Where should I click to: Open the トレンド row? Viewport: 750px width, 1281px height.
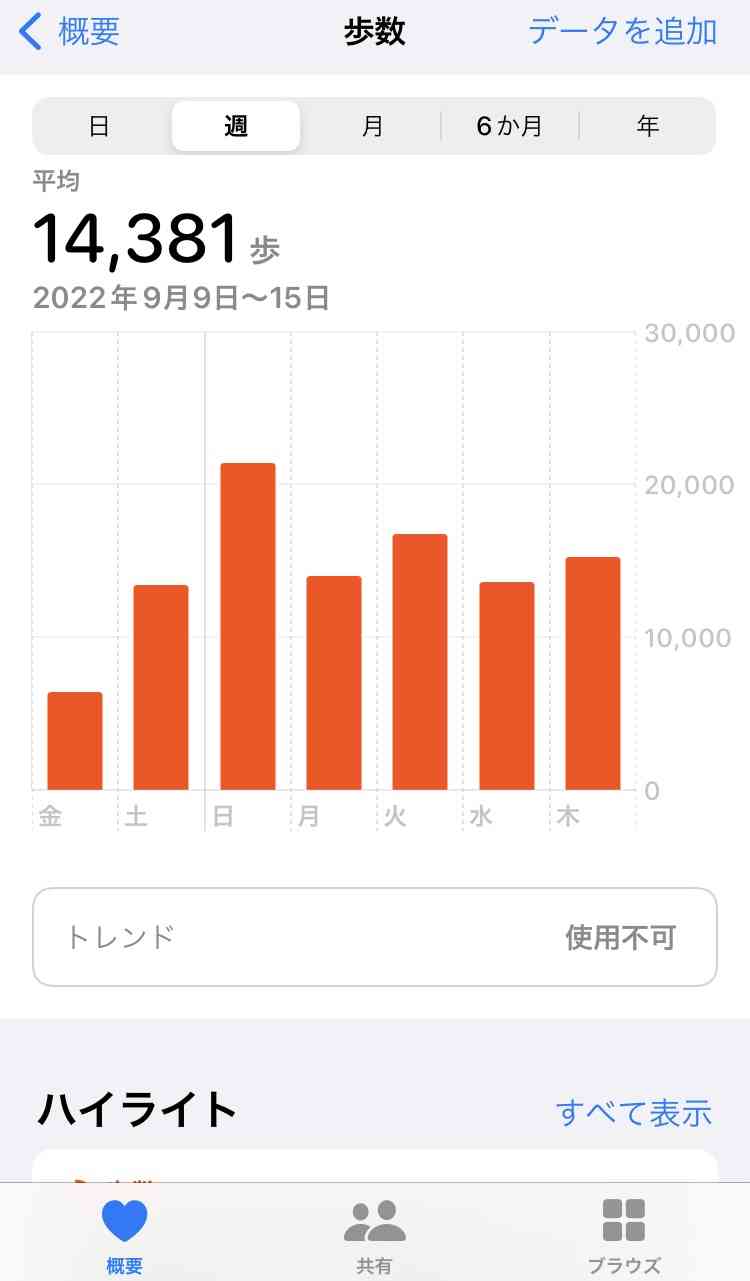[x=375, y=937]
